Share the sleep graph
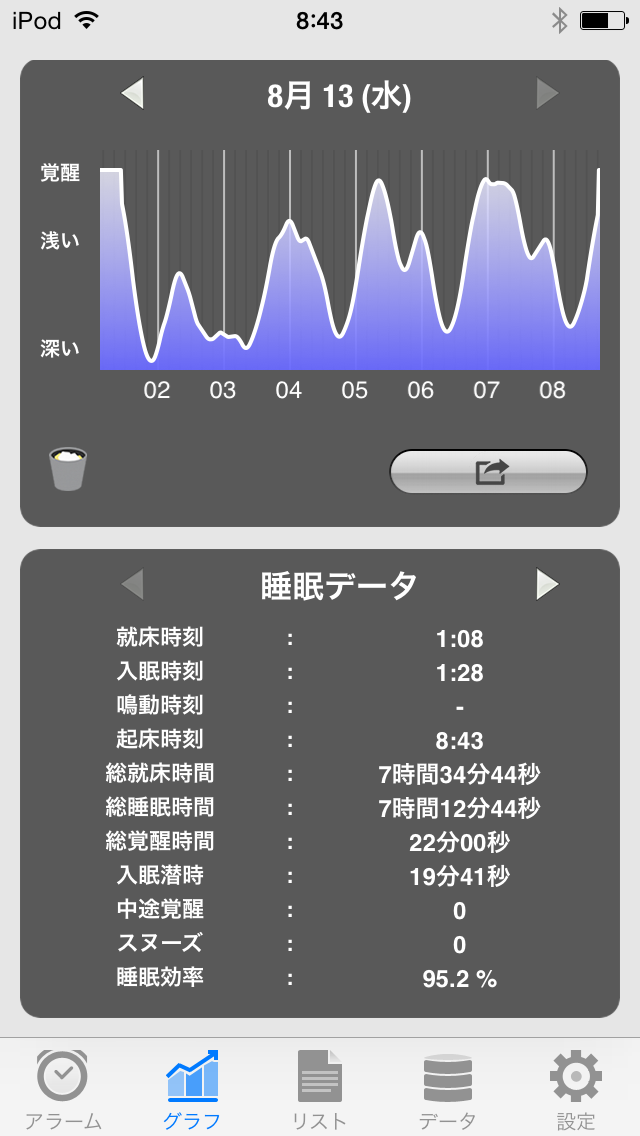Image resolution: width=640 pixels, height=1136 pixels. pos(488,472)
